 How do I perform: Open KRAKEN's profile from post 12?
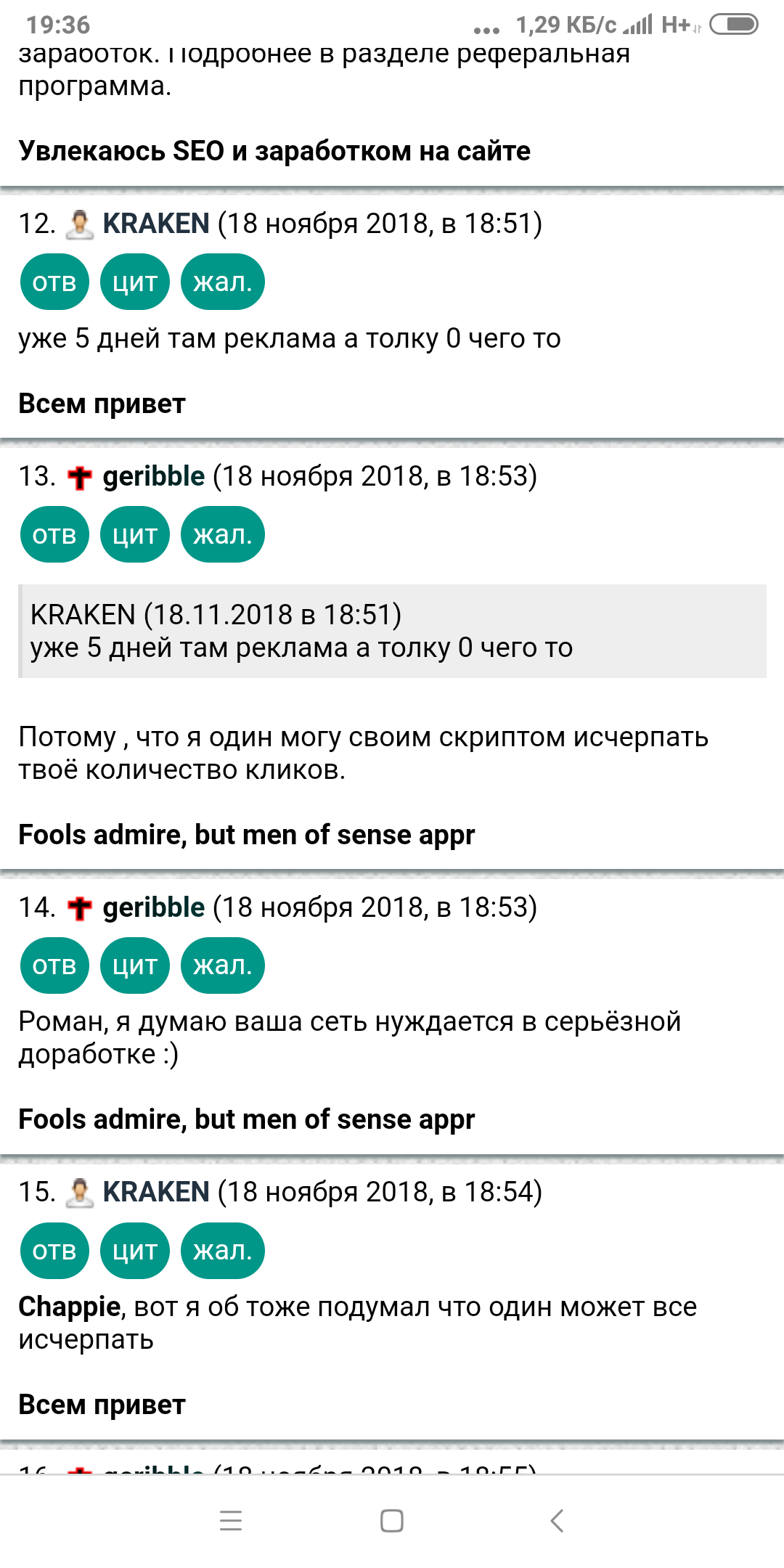click(x=155, y=224)
